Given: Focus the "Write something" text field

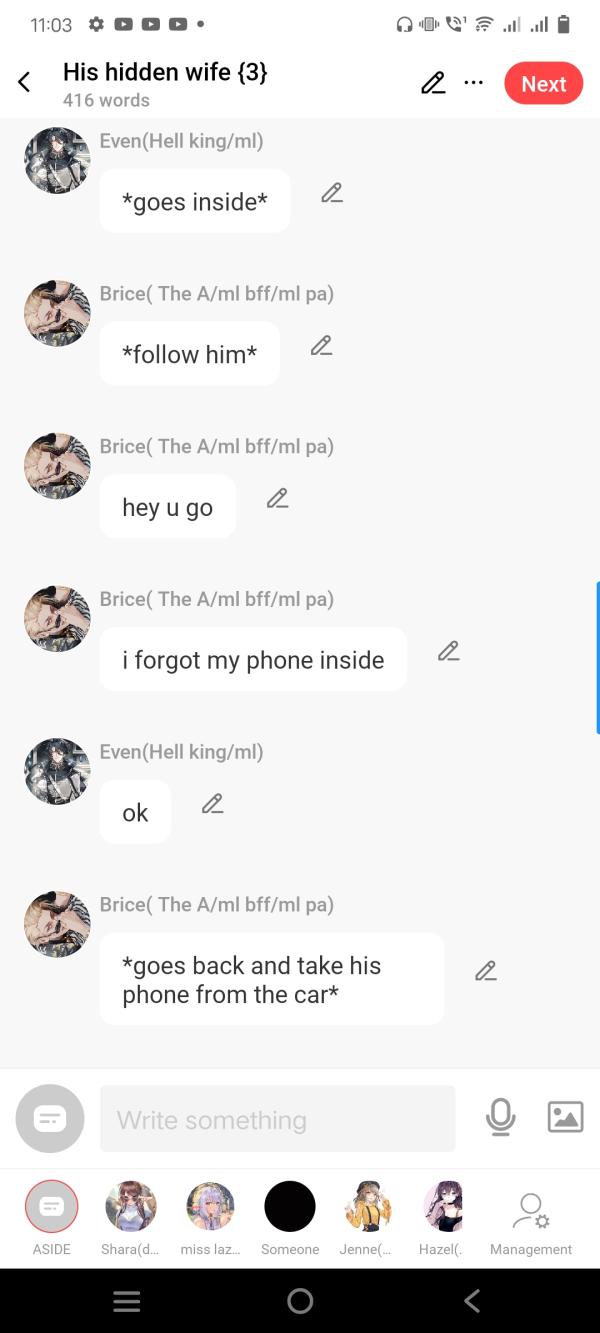Looking at the screenshot, I should pos(277,1119).
